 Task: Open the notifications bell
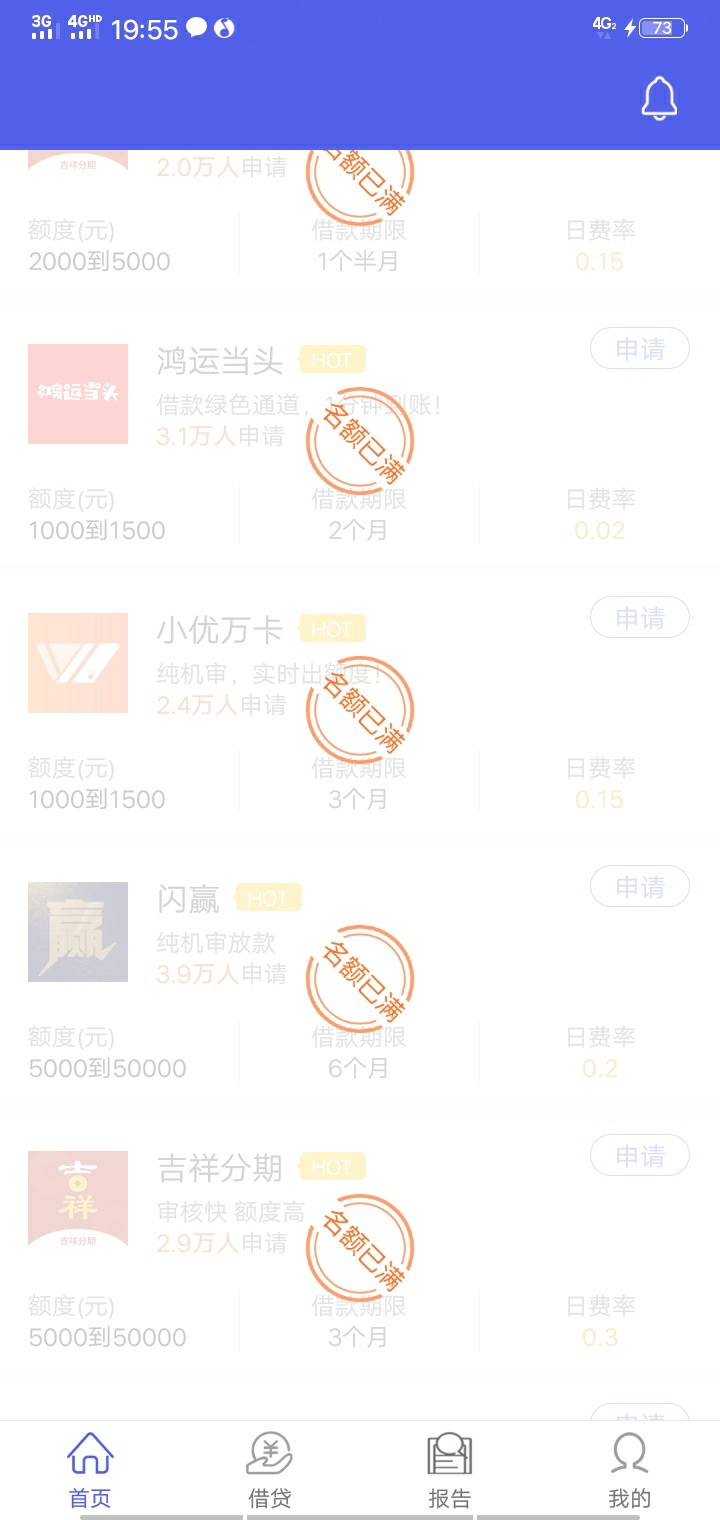coord(659,98)
